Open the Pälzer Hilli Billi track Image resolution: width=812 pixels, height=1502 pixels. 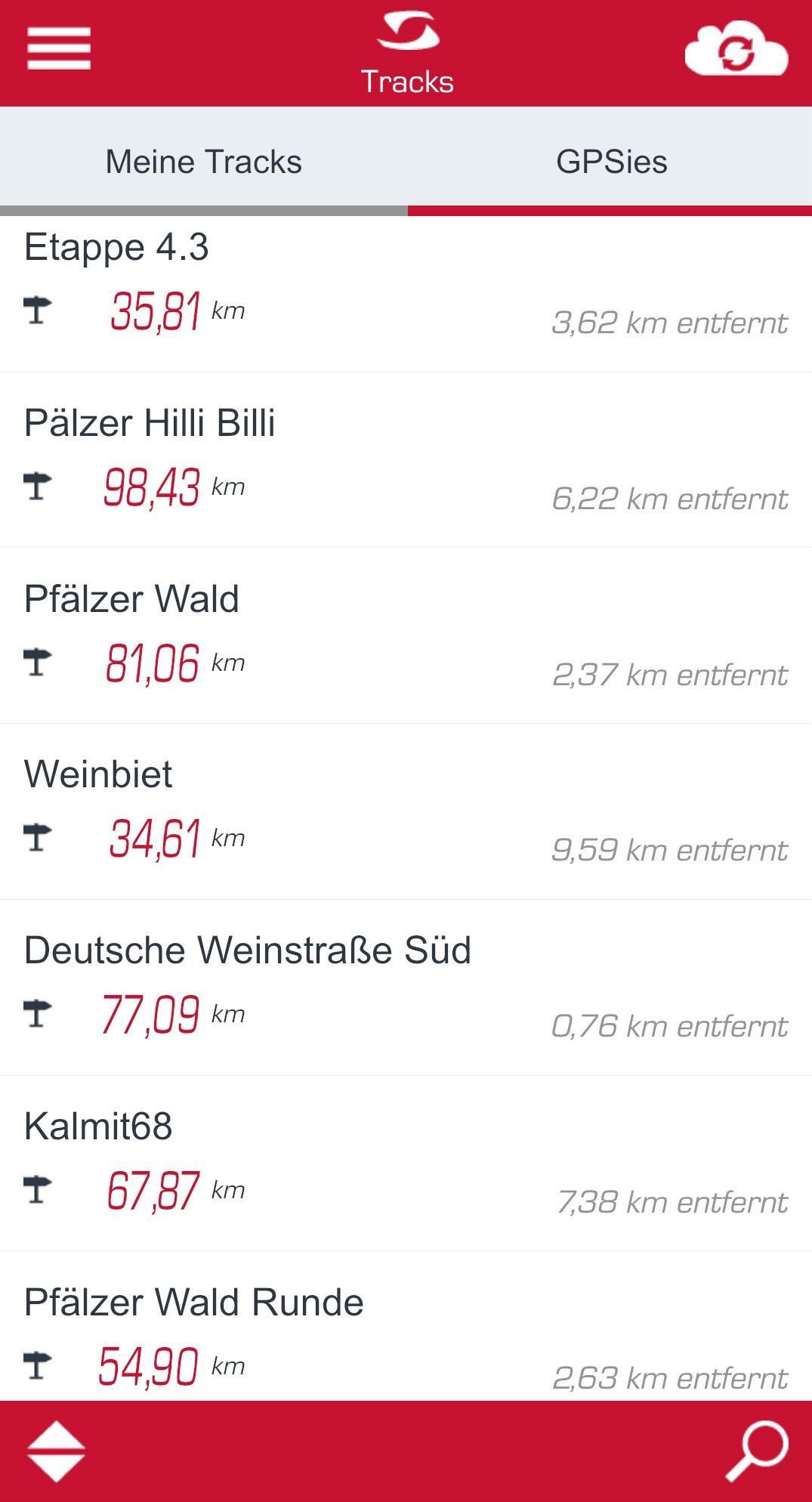click(406, 460)
